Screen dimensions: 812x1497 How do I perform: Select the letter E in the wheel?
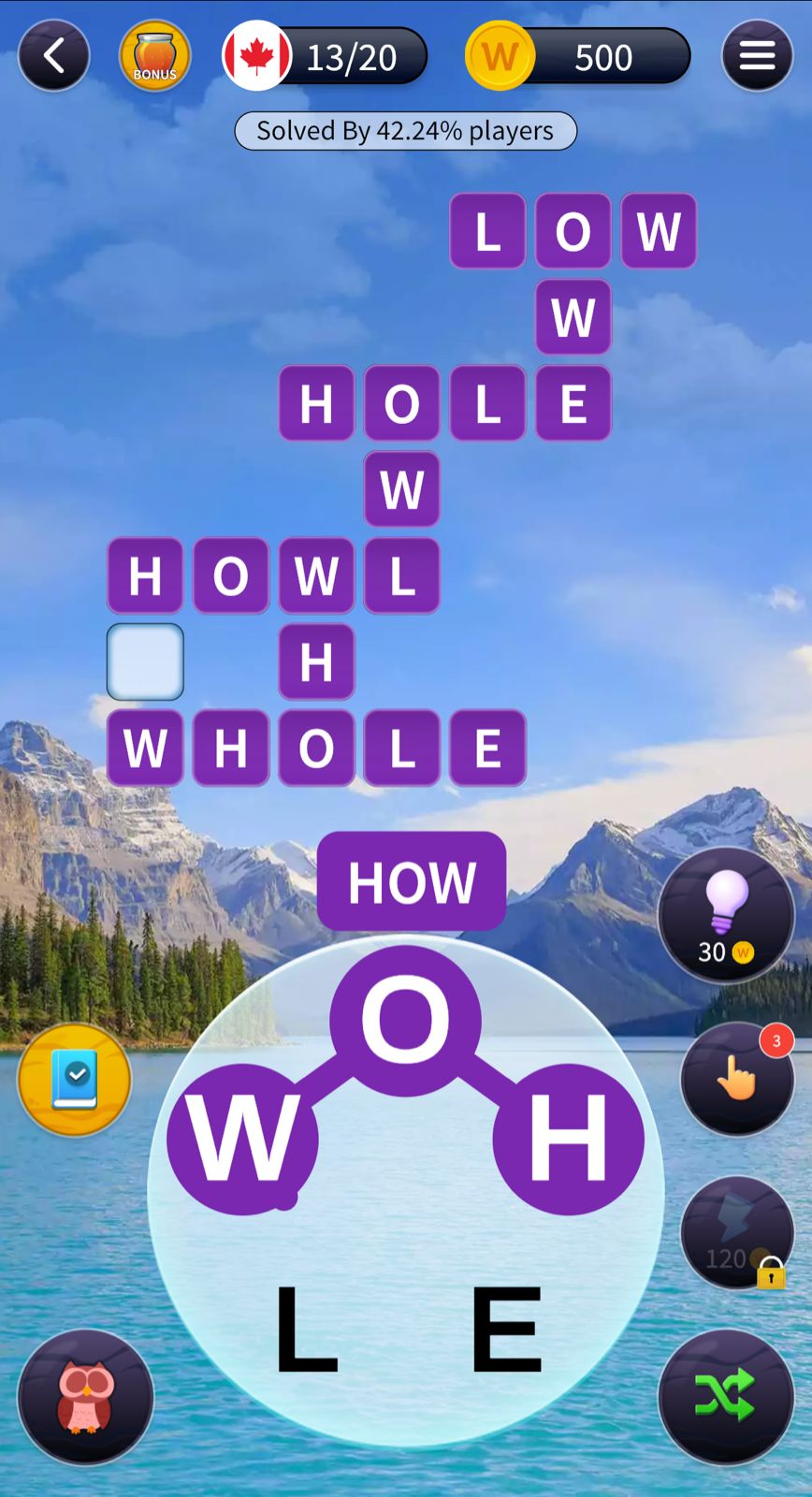tap(506, 1329)
